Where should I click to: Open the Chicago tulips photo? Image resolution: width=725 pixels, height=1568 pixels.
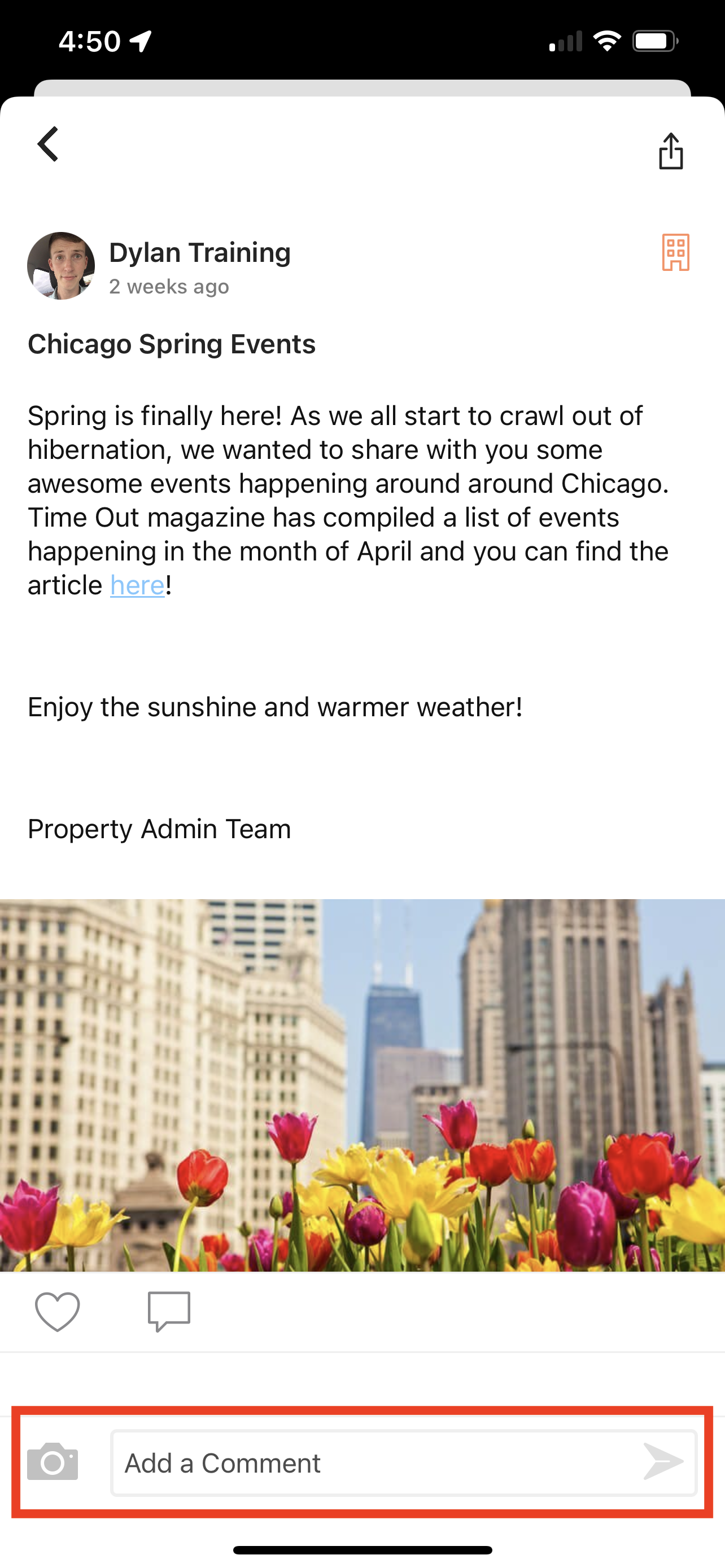[362, 1084]
